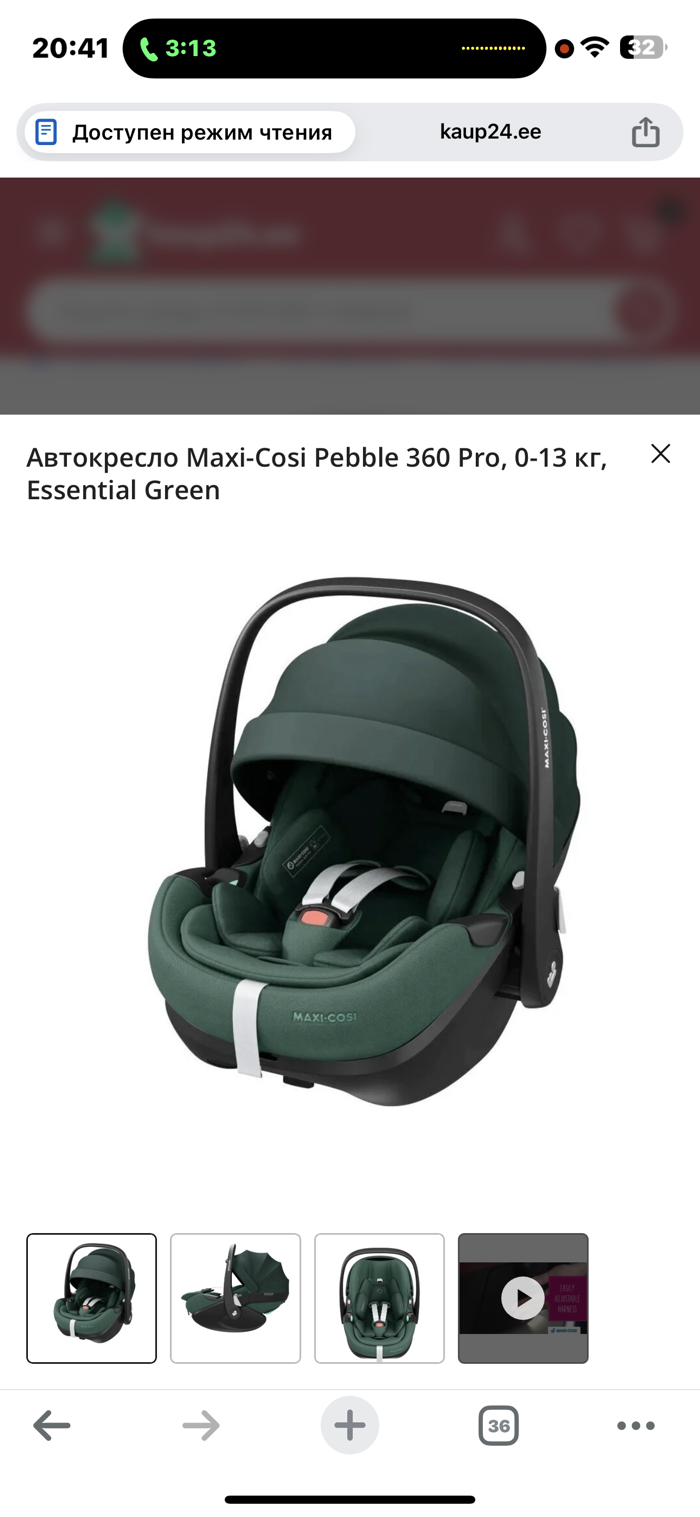Select the front-view car seat thumbnail
The height and width of the screenshot is (1517, 700).
click(379, 1298)
